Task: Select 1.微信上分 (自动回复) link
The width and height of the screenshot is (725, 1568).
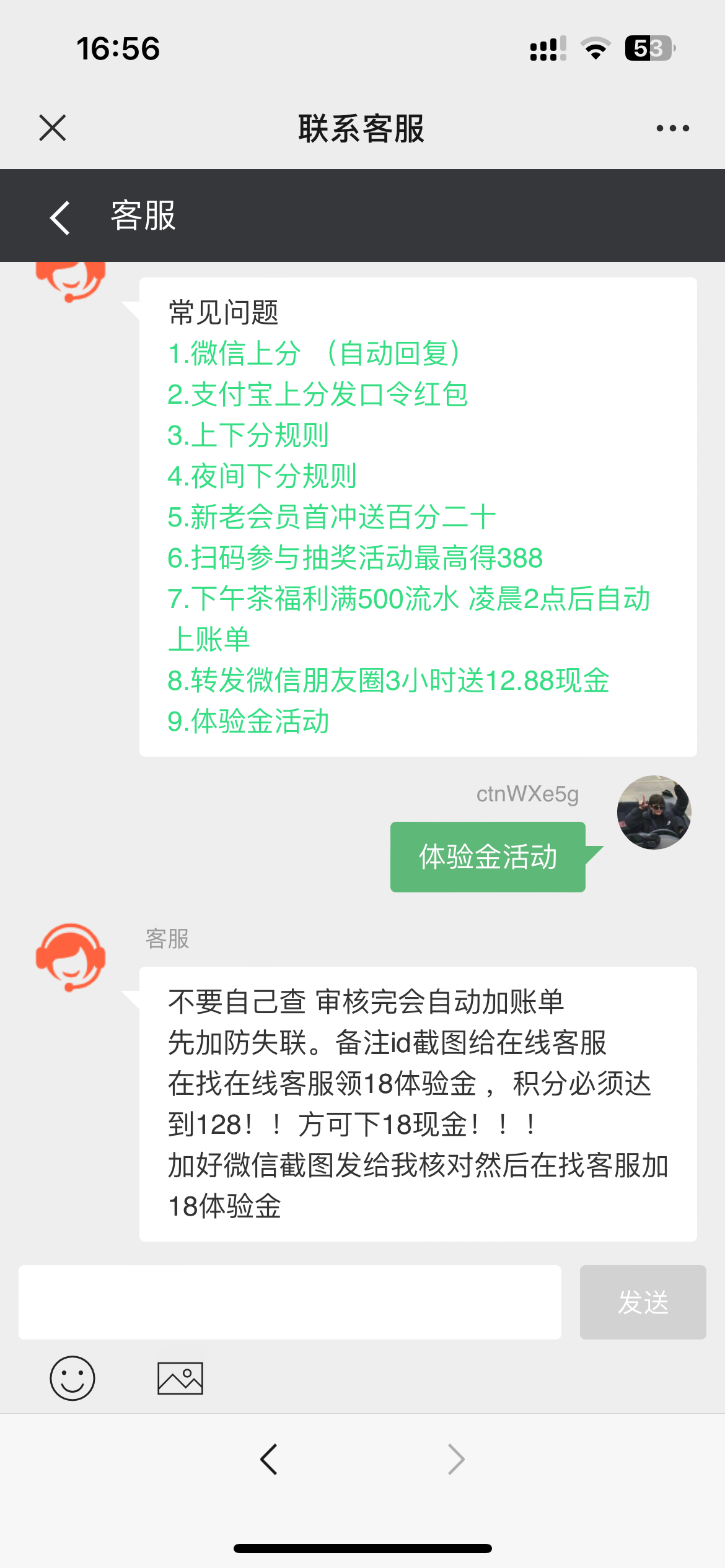Action: tap(314, 354)
